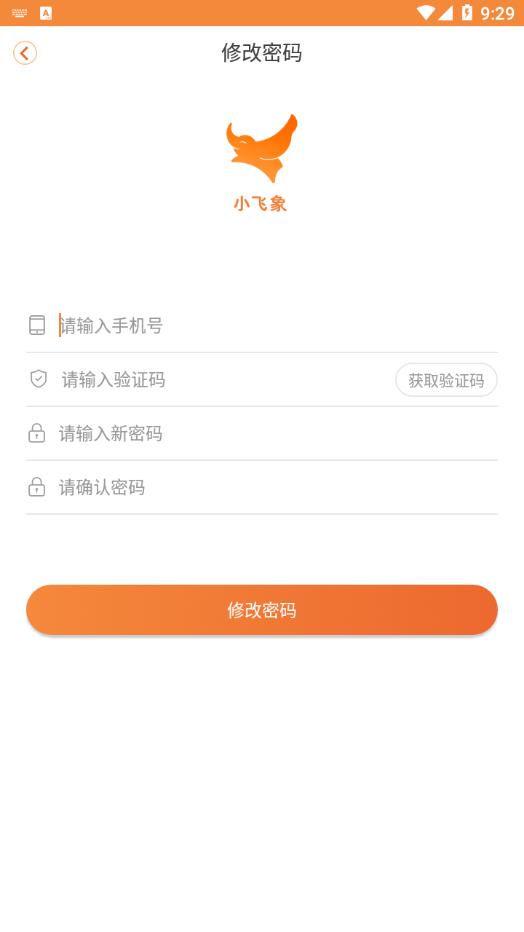Tap the 请确认密码 confirm password field
The width and height of the screenshot is (524, 932).
click(x=277, y=487)
